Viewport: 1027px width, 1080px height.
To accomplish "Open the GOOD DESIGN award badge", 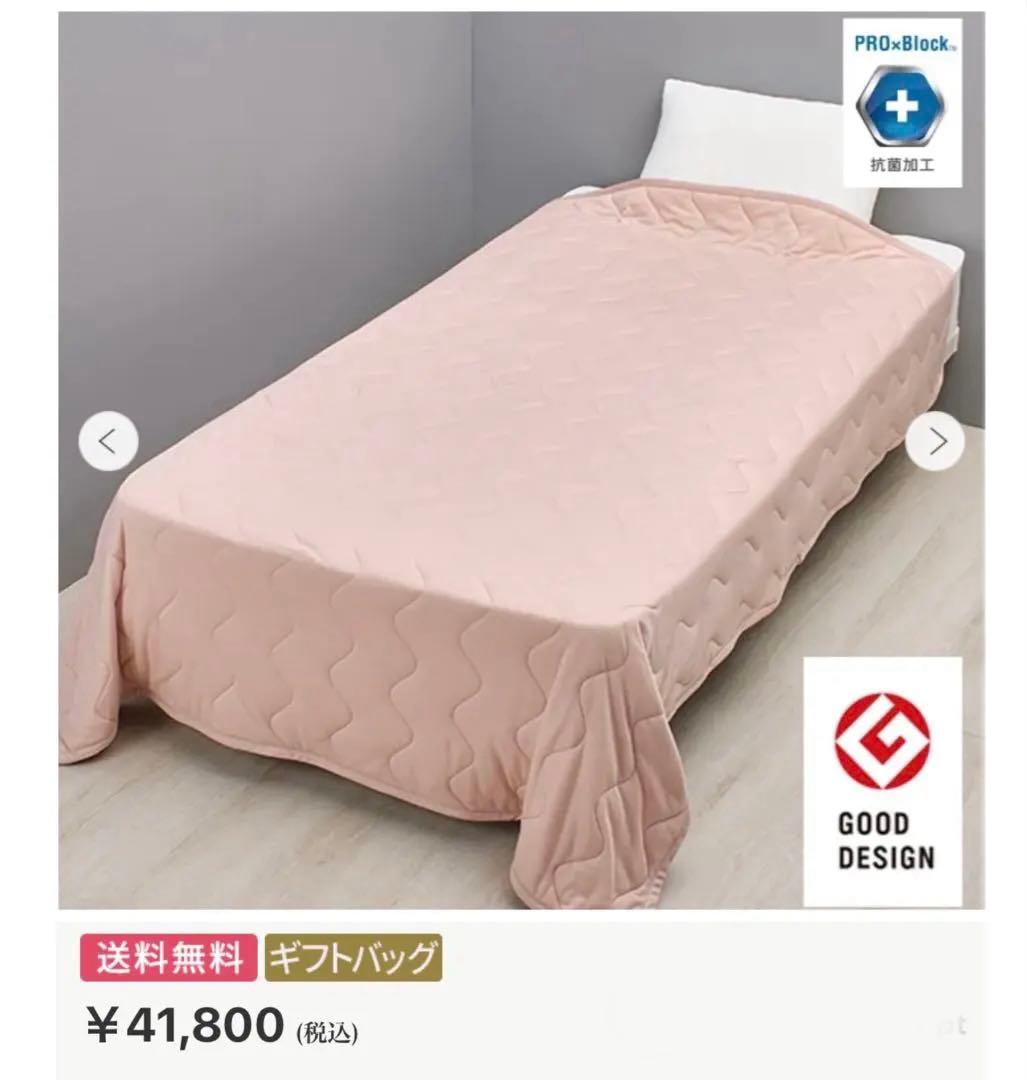I will point(882,780).
